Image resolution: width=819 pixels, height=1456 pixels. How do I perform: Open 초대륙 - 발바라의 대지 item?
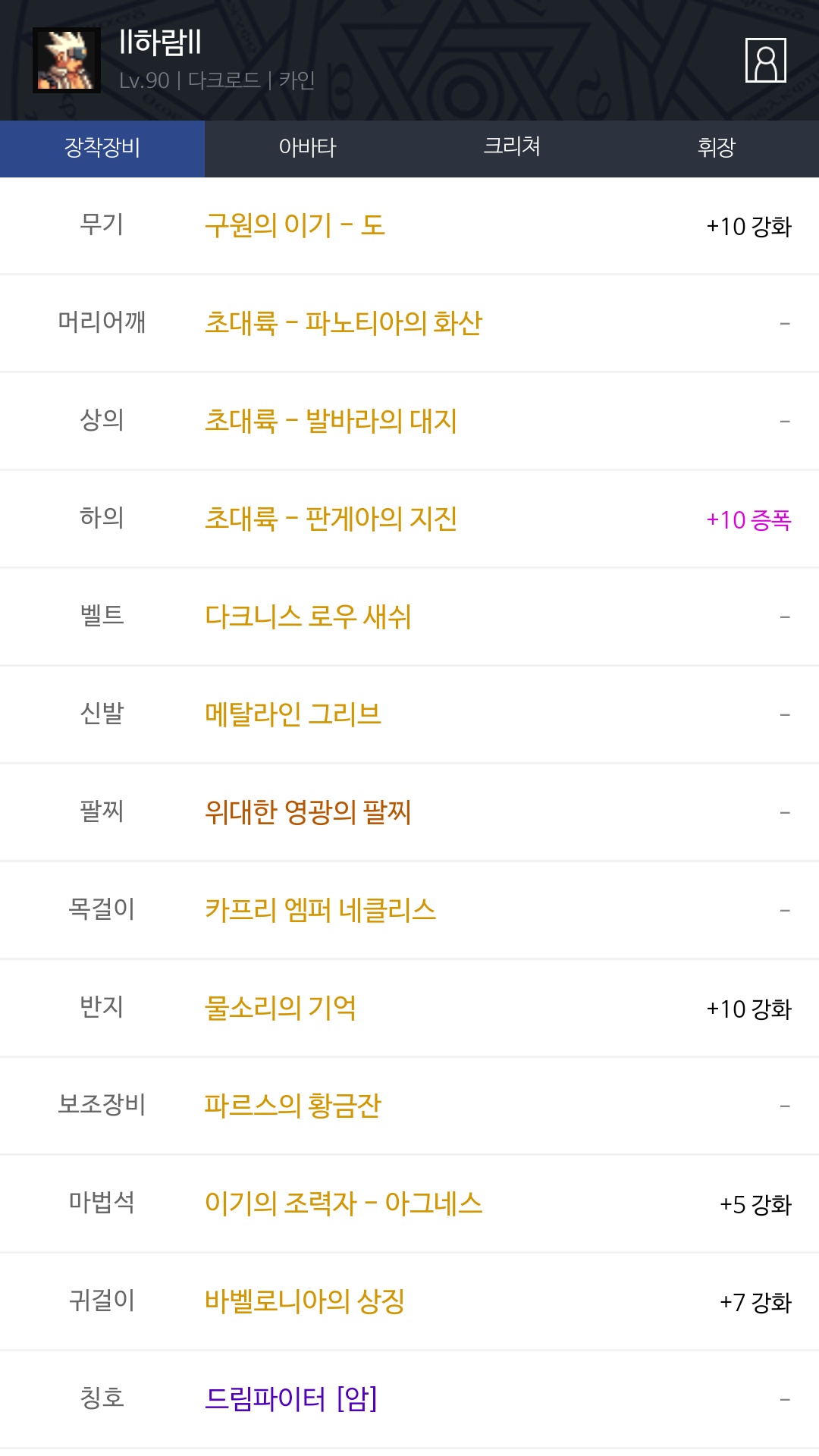(x=331, y=421)
